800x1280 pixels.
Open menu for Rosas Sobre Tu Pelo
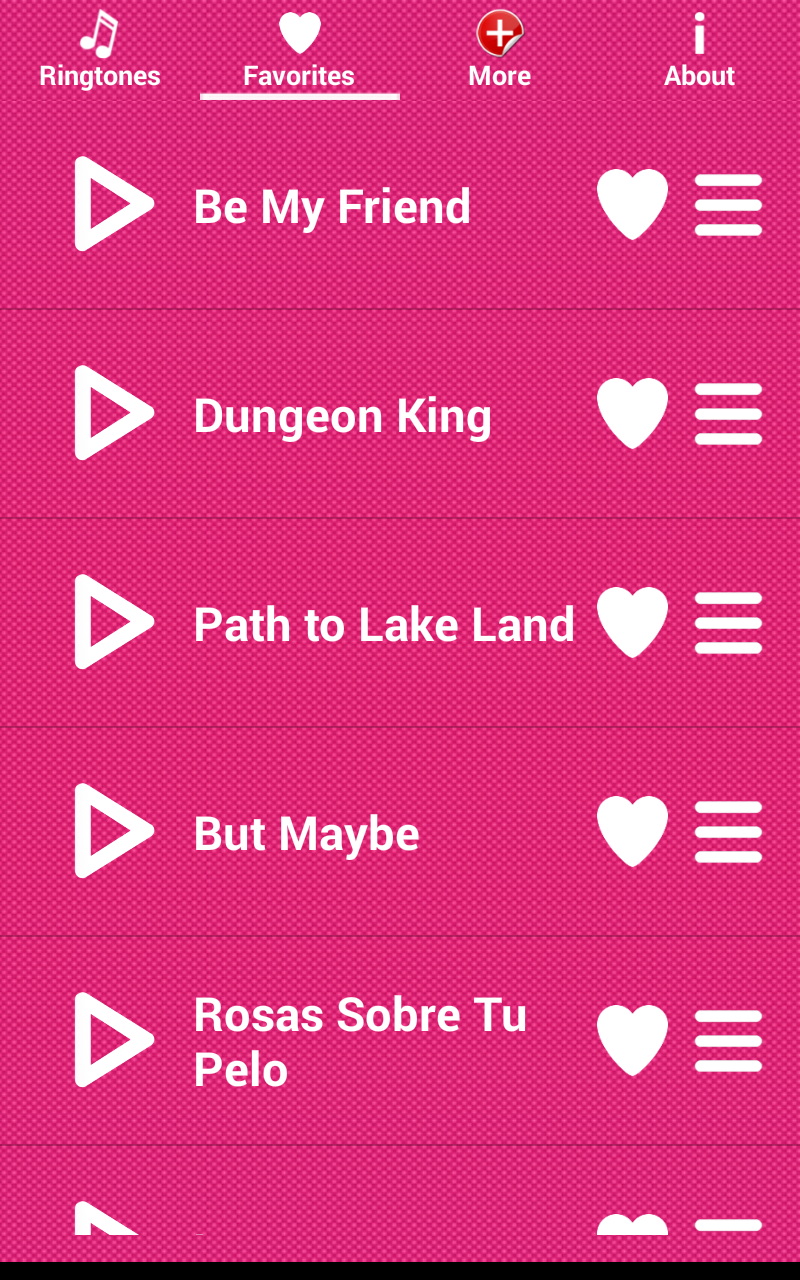pos(728,1040)
